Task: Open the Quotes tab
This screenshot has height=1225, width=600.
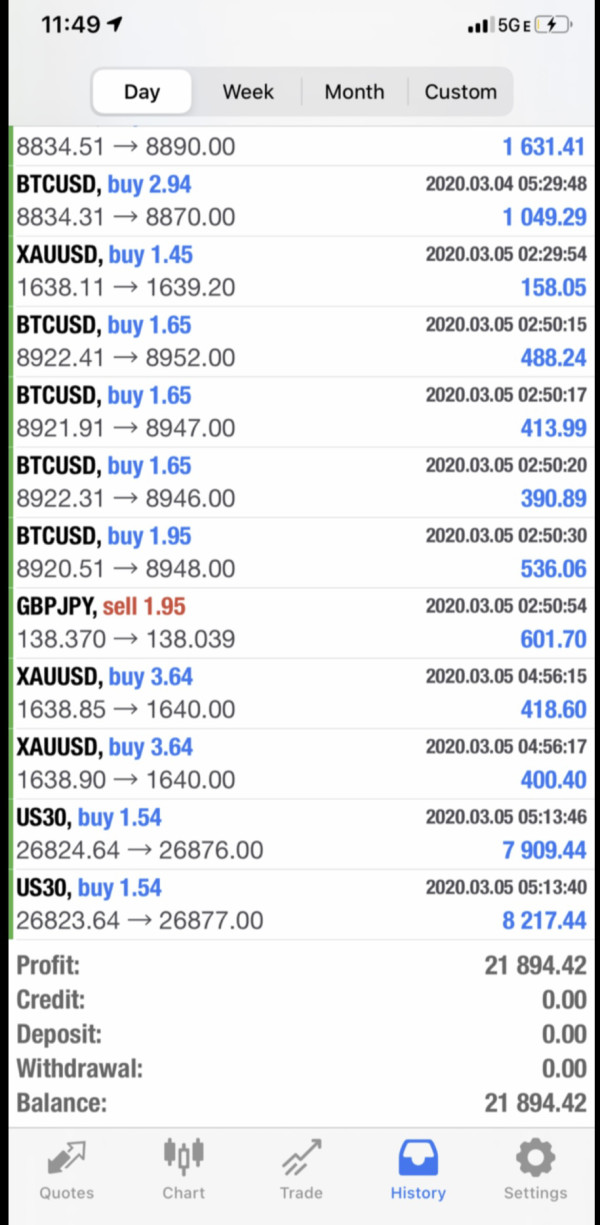Action: click(x=66, y=1170)
